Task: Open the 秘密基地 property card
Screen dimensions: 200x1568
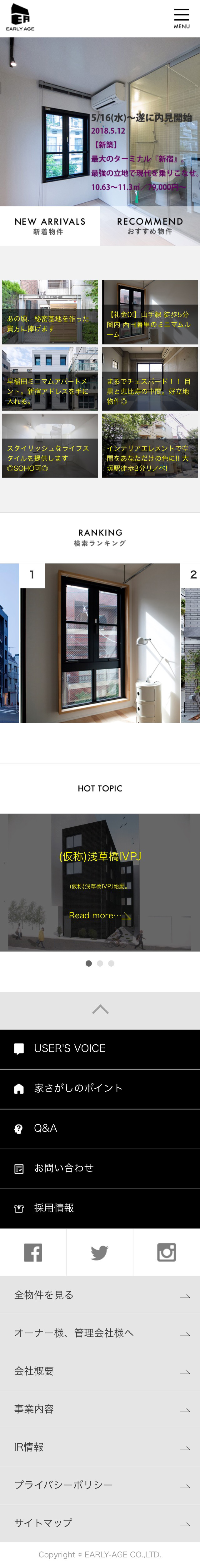Action: pos(50,312)
